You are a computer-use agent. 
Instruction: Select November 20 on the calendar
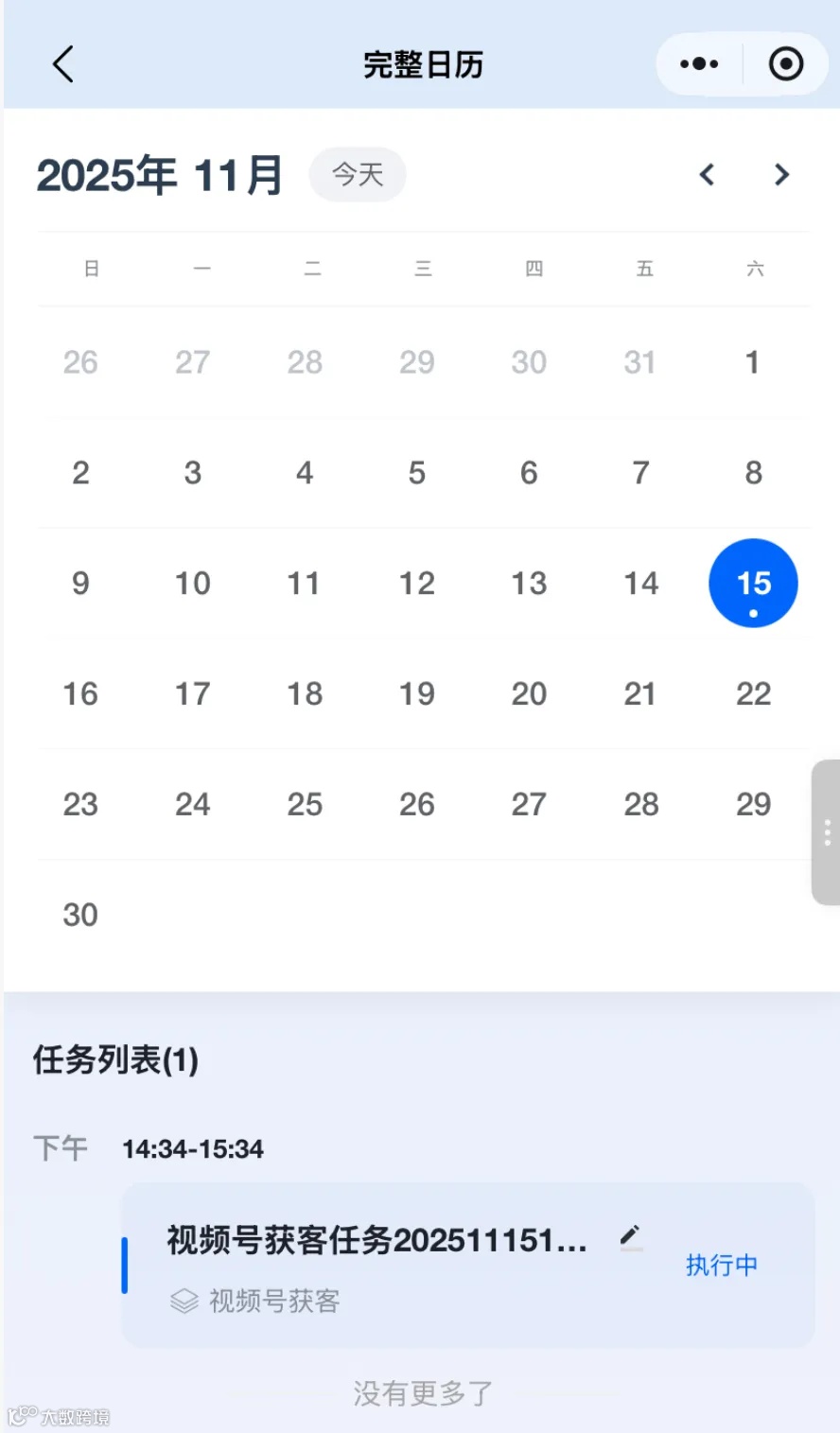click(x=529, y=693)
